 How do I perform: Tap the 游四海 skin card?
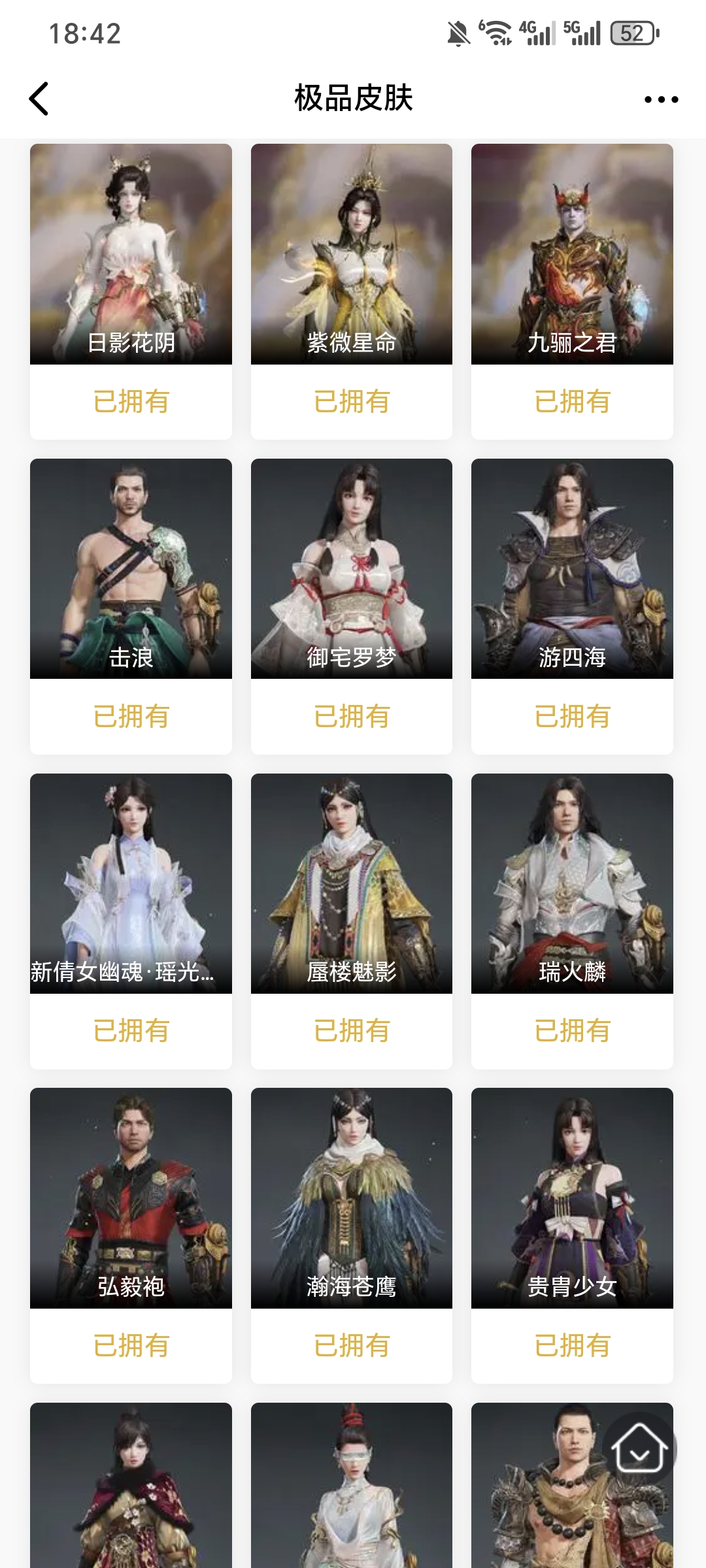(x=572, y=568)
